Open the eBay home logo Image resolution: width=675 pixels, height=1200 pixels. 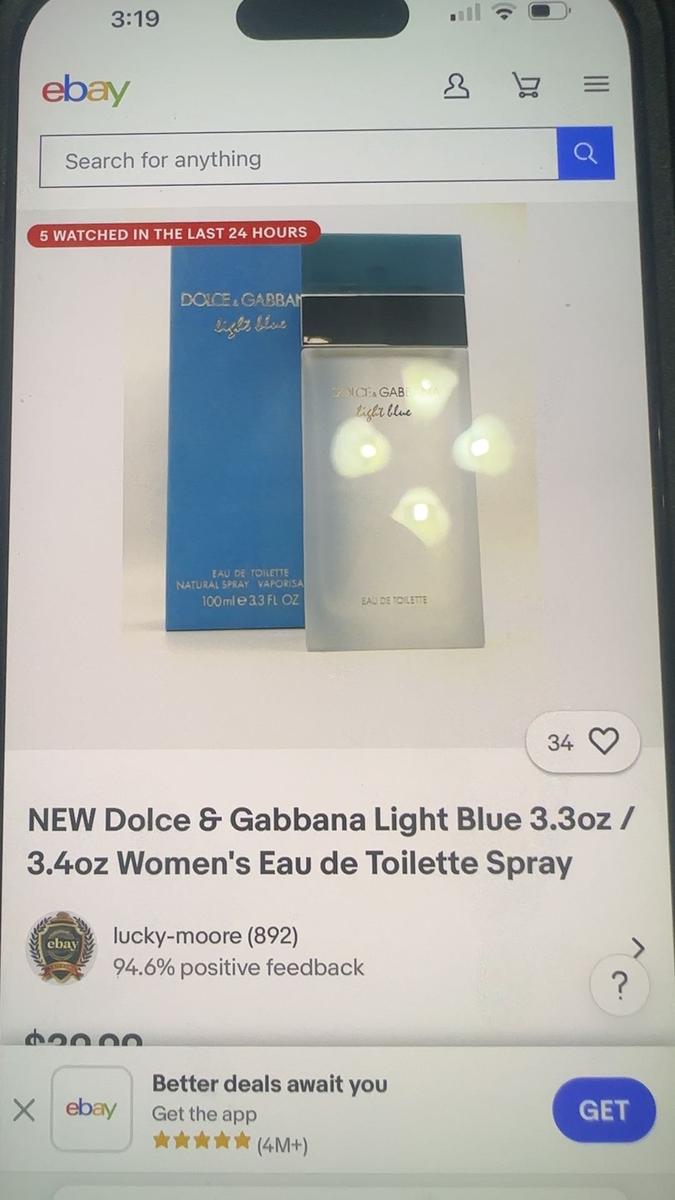pyautogui.click(x=85, y=90)
